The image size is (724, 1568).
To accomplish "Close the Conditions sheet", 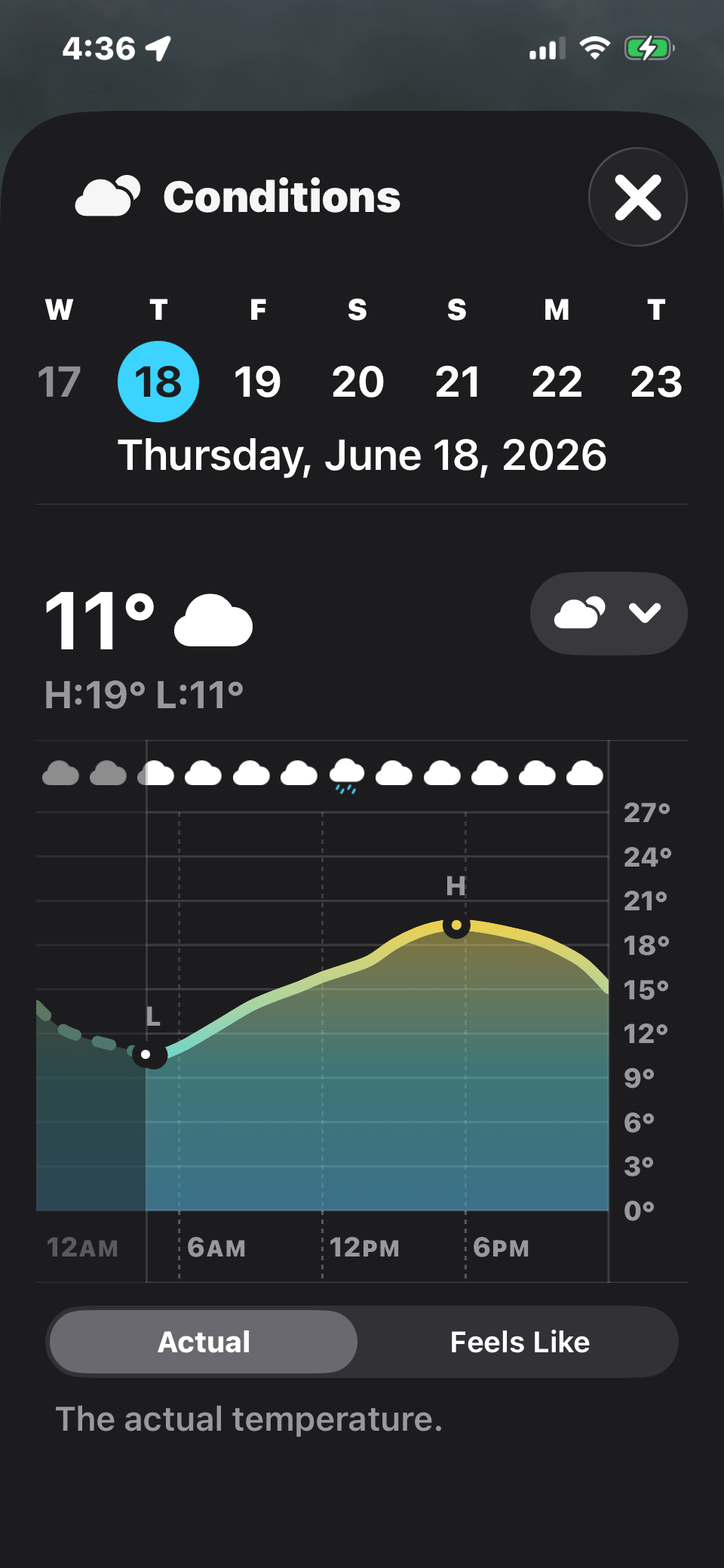I will [638, 197].
